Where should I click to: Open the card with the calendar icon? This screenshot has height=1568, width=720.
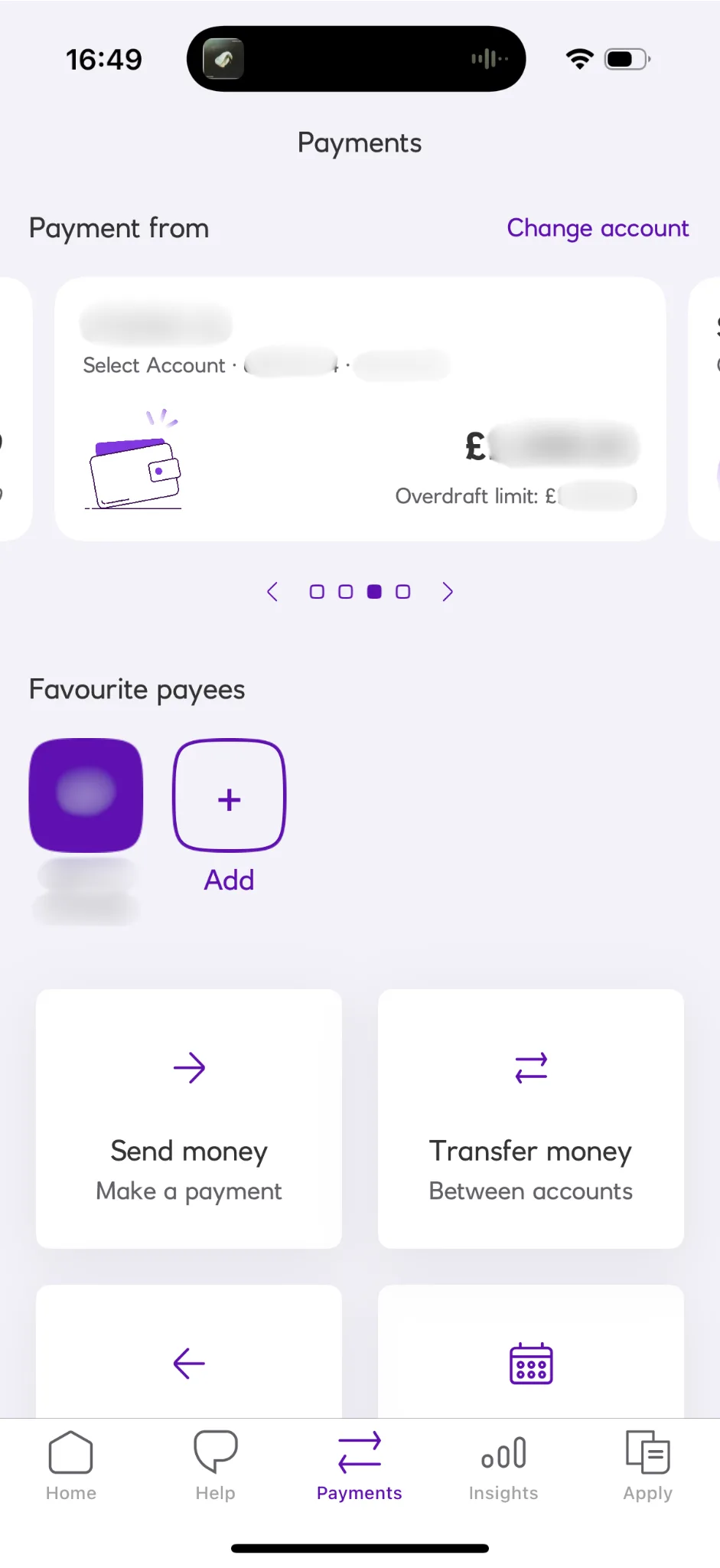click(x=531, y=1355)
